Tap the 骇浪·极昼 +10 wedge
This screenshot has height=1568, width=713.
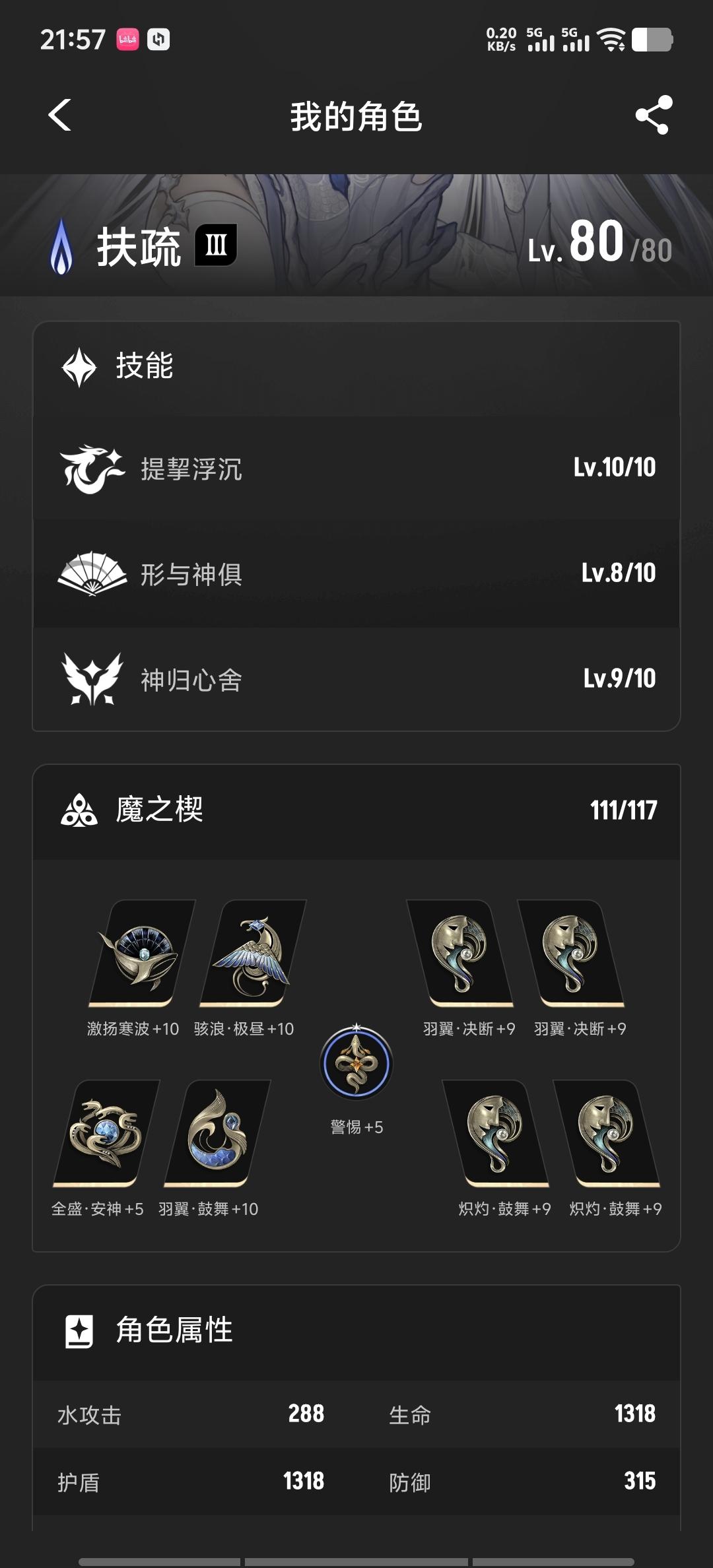[252, 954]
